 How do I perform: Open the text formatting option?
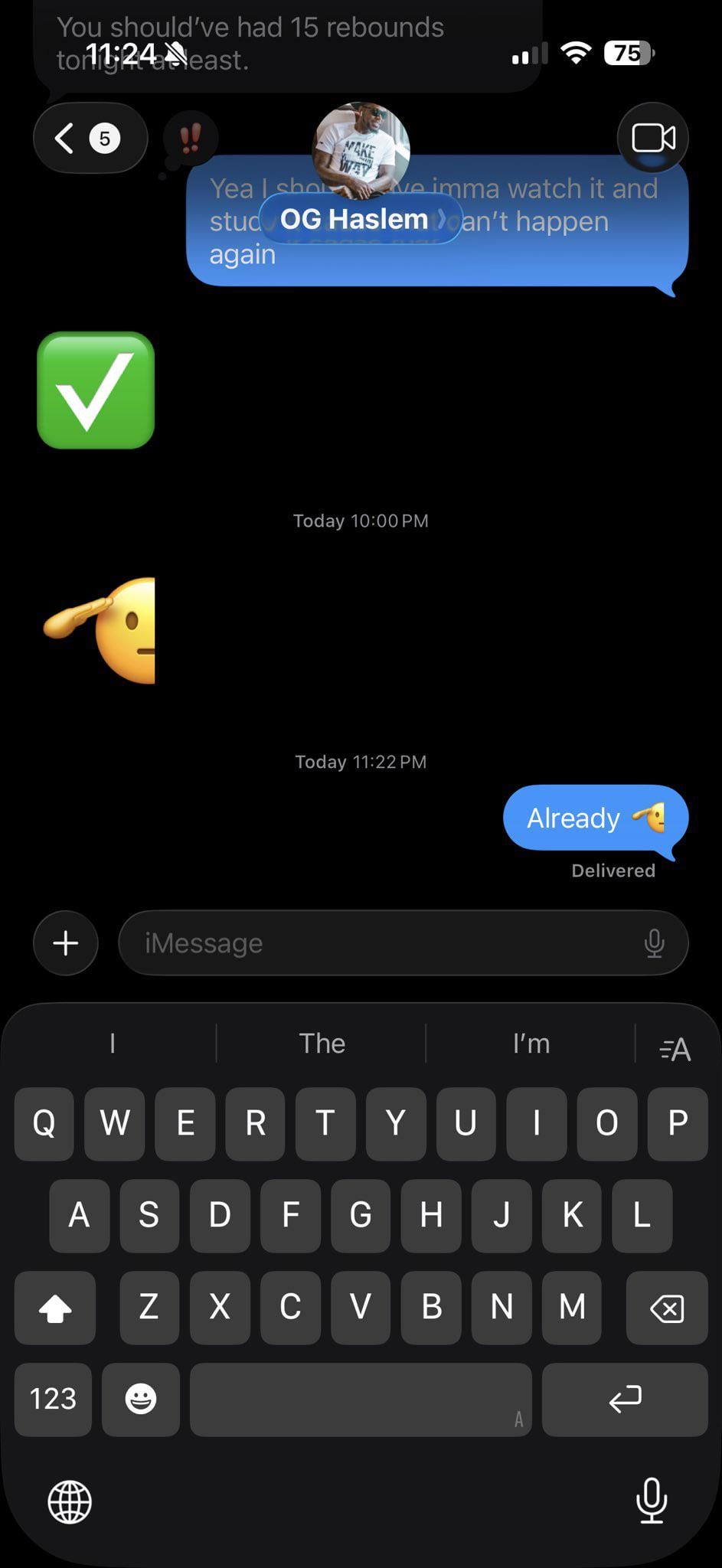pos(675,1048)
